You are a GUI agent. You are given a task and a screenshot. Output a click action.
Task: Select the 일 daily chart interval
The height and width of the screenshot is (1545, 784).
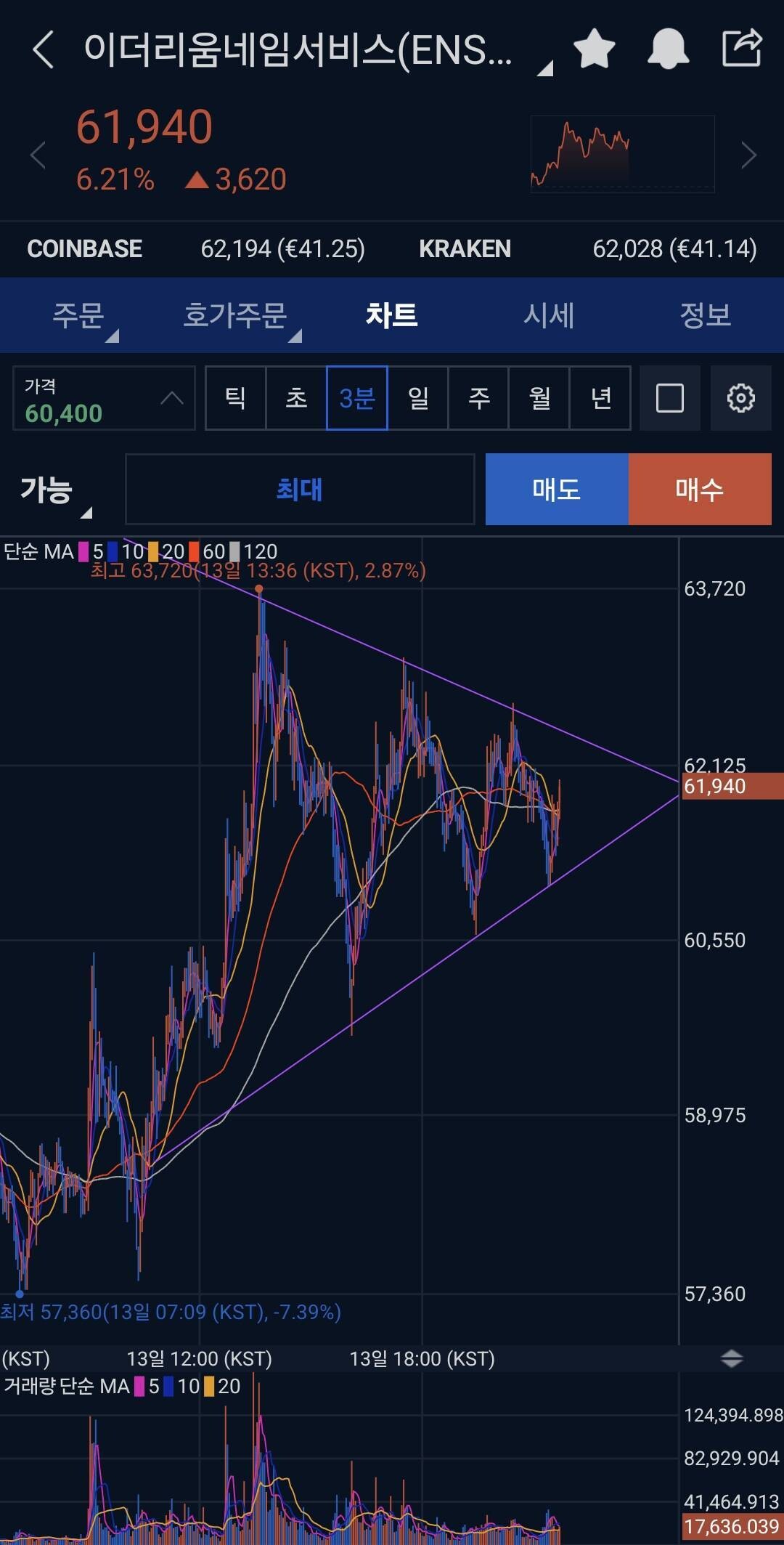click(x=418, y=398)
